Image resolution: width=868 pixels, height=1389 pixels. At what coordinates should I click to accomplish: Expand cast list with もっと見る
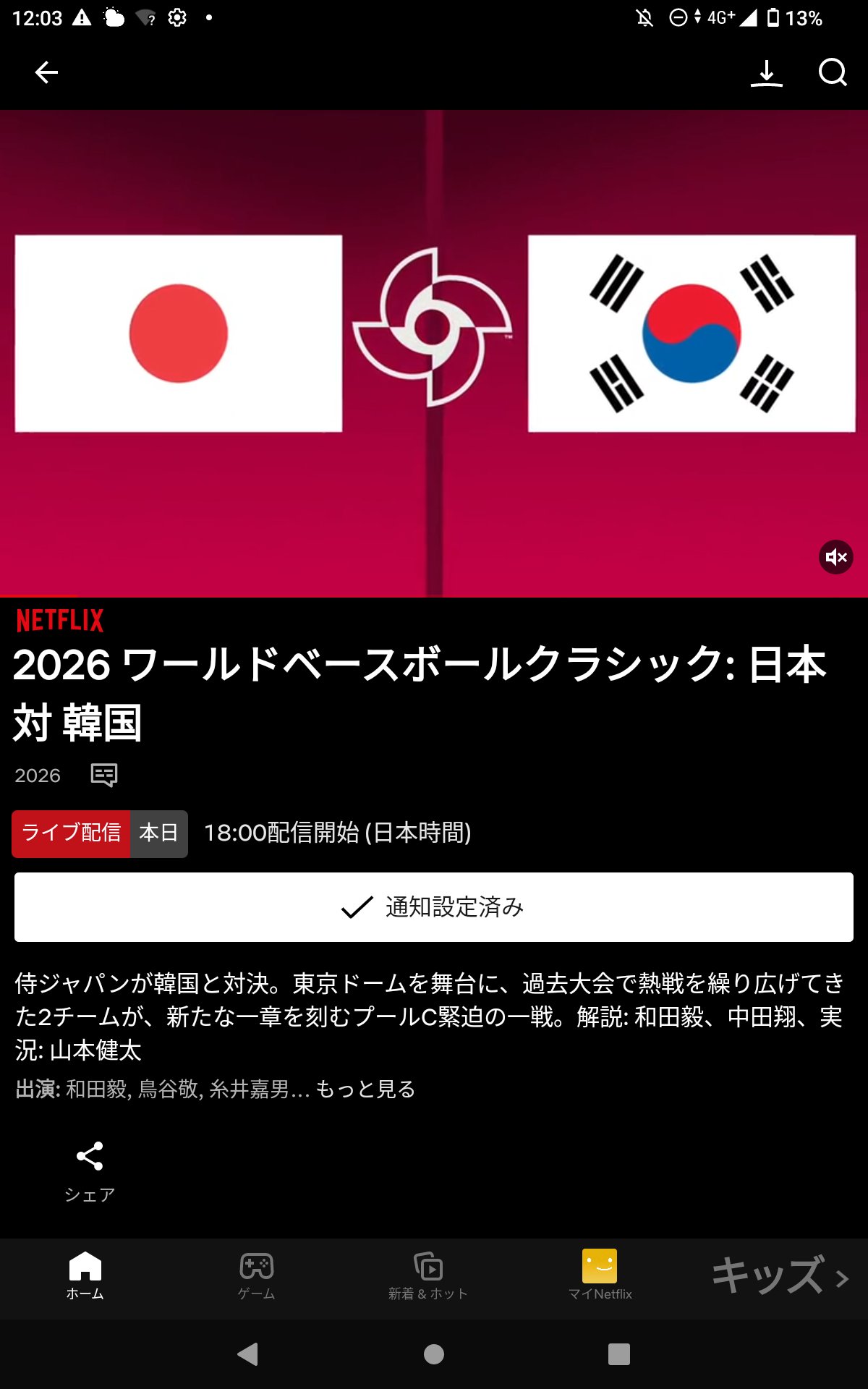[x=365, y=1089]
